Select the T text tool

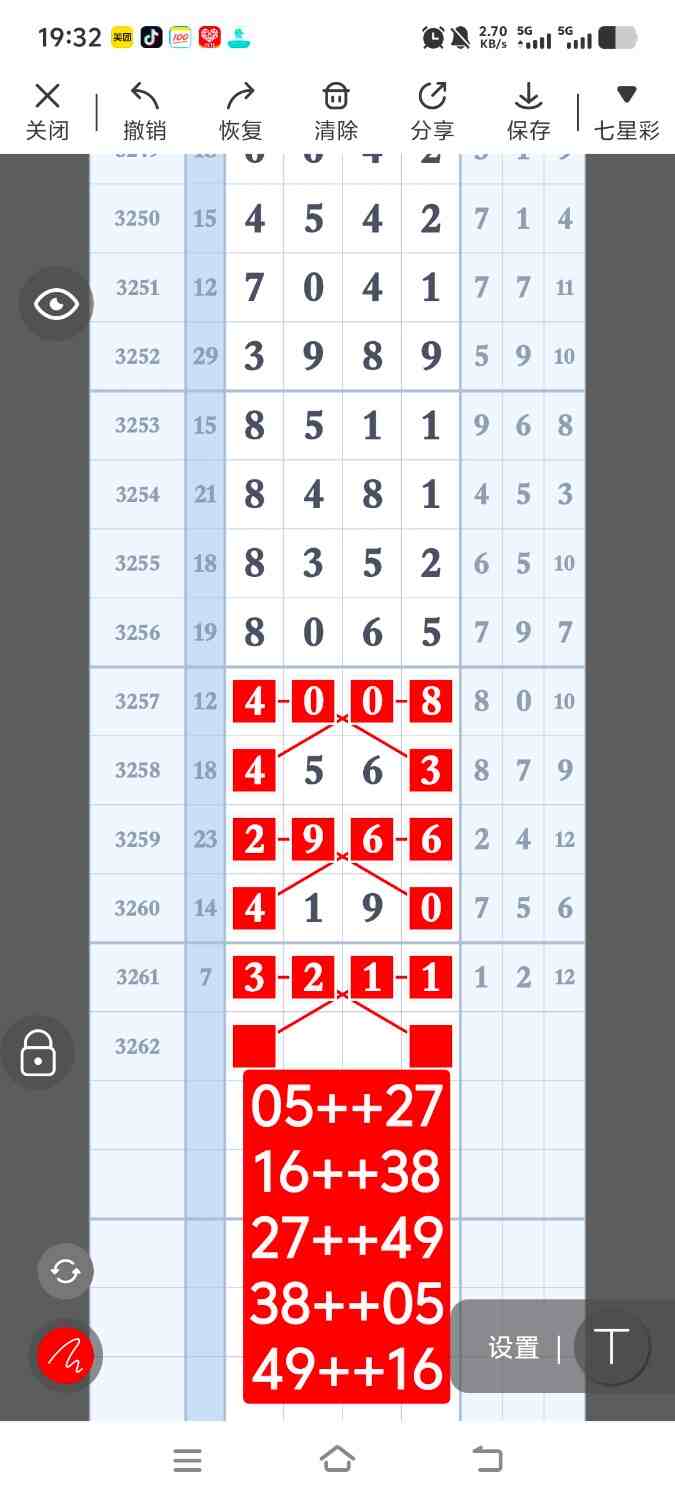pyautogui.click(x=610, y=1347)
